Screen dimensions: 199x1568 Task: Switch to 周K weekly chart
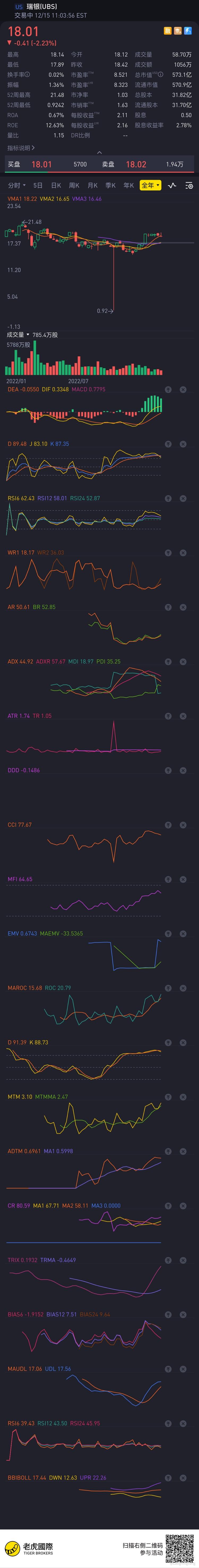(x=74, y=185)
